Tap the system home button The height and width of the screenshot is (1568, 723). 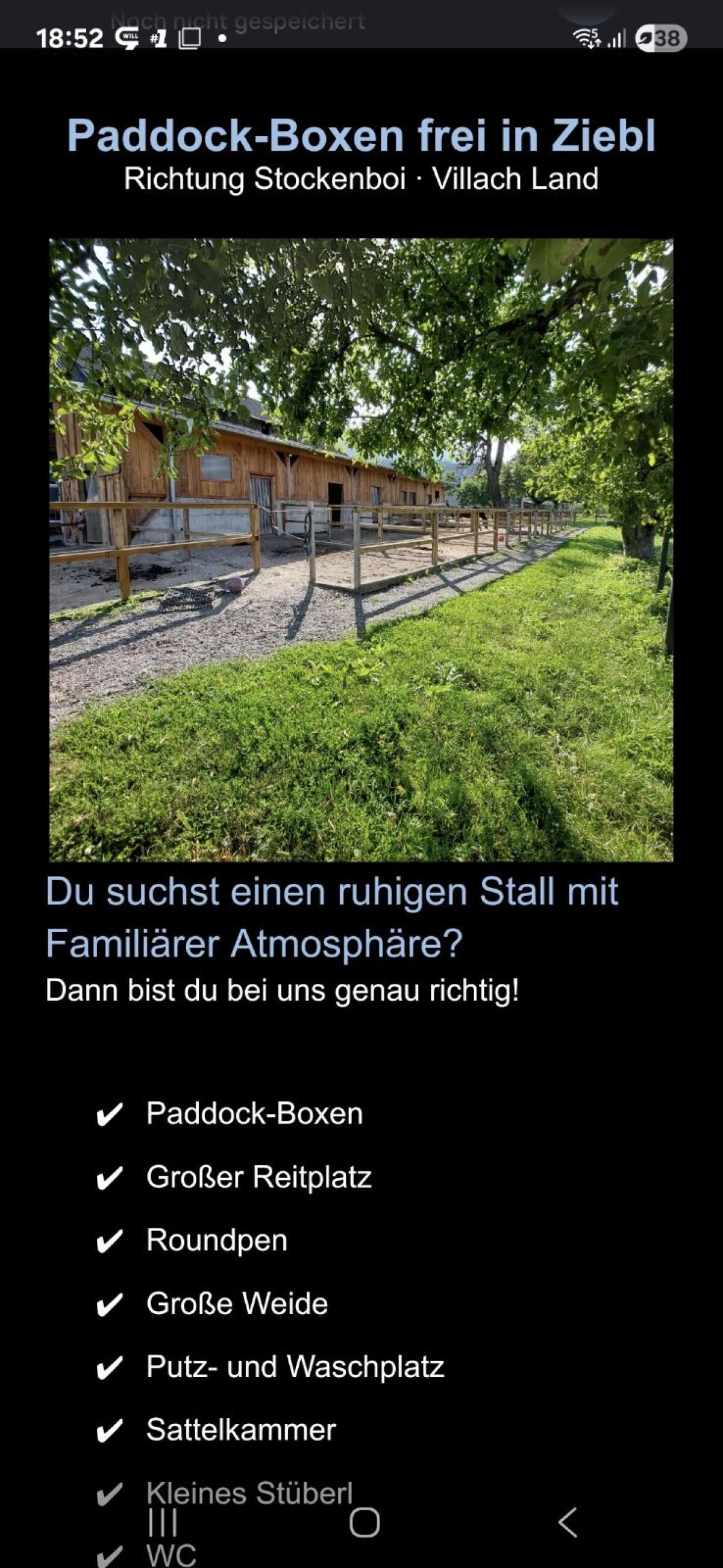click(x=365, y=1522)
